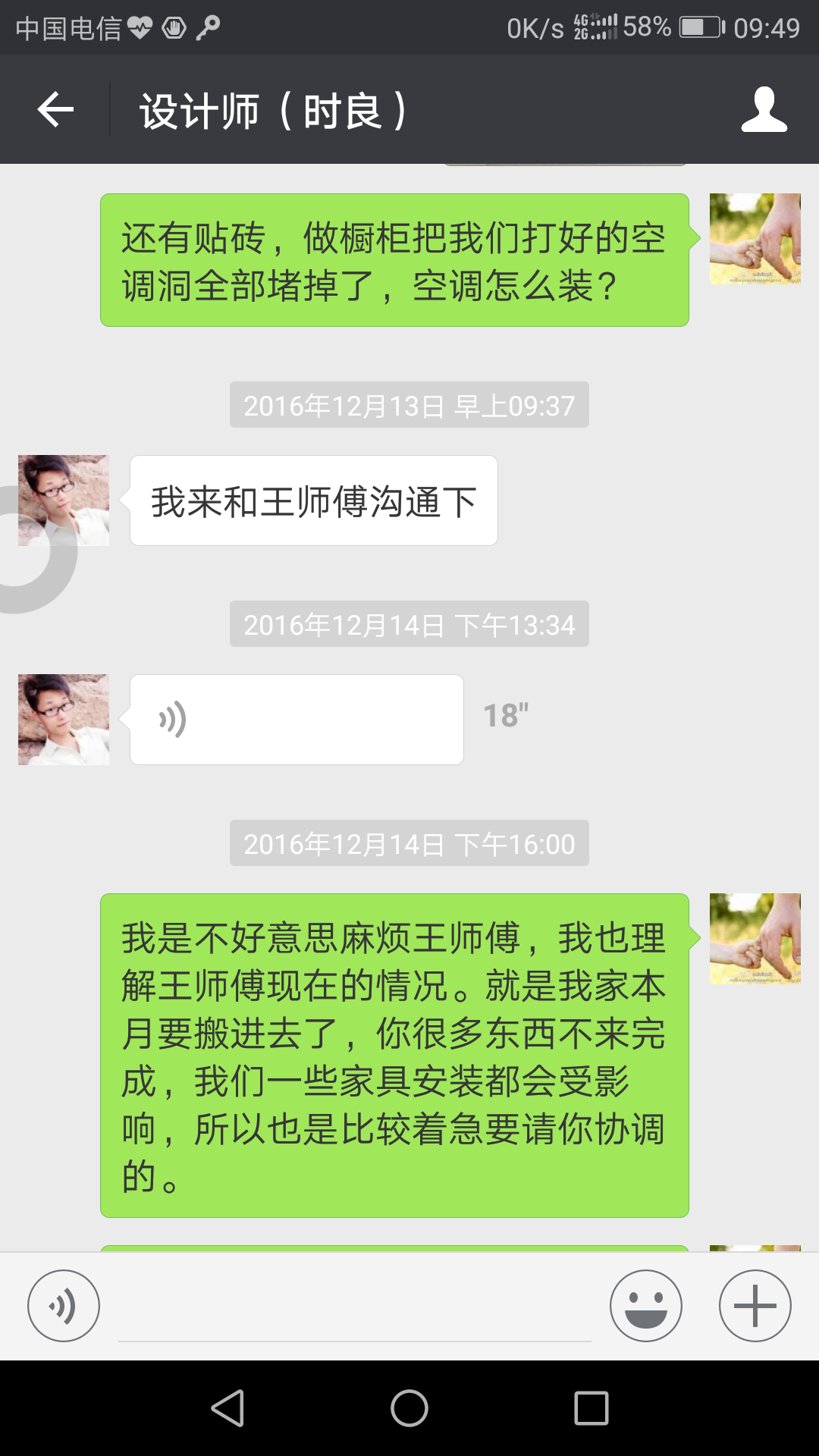819x1456 pixels.
Task: Open my avatar beside the 还有贴砖 message
Action: pyautogui.click(x=755, y=239)
